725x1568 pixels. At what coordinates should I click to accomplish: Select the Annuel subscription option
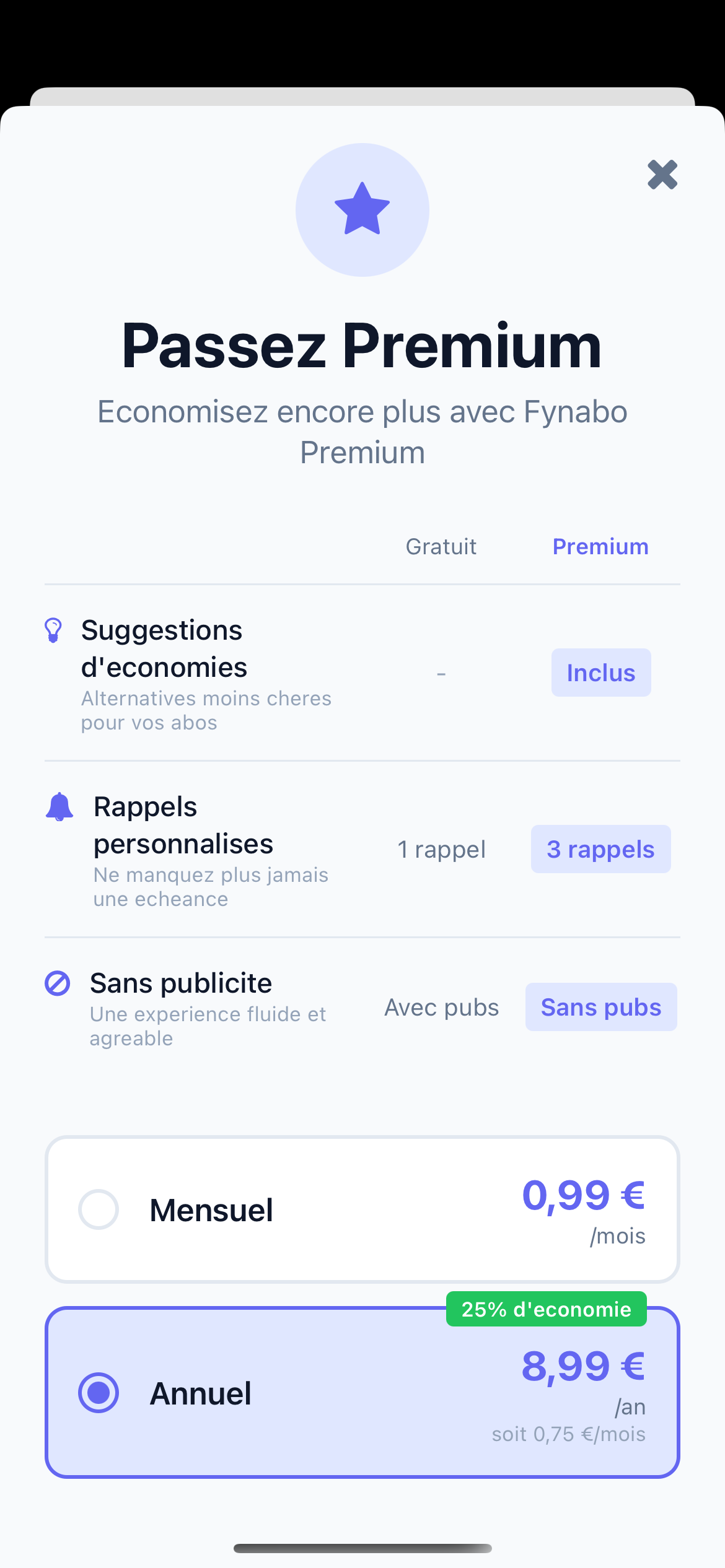tap(362, 1393)
